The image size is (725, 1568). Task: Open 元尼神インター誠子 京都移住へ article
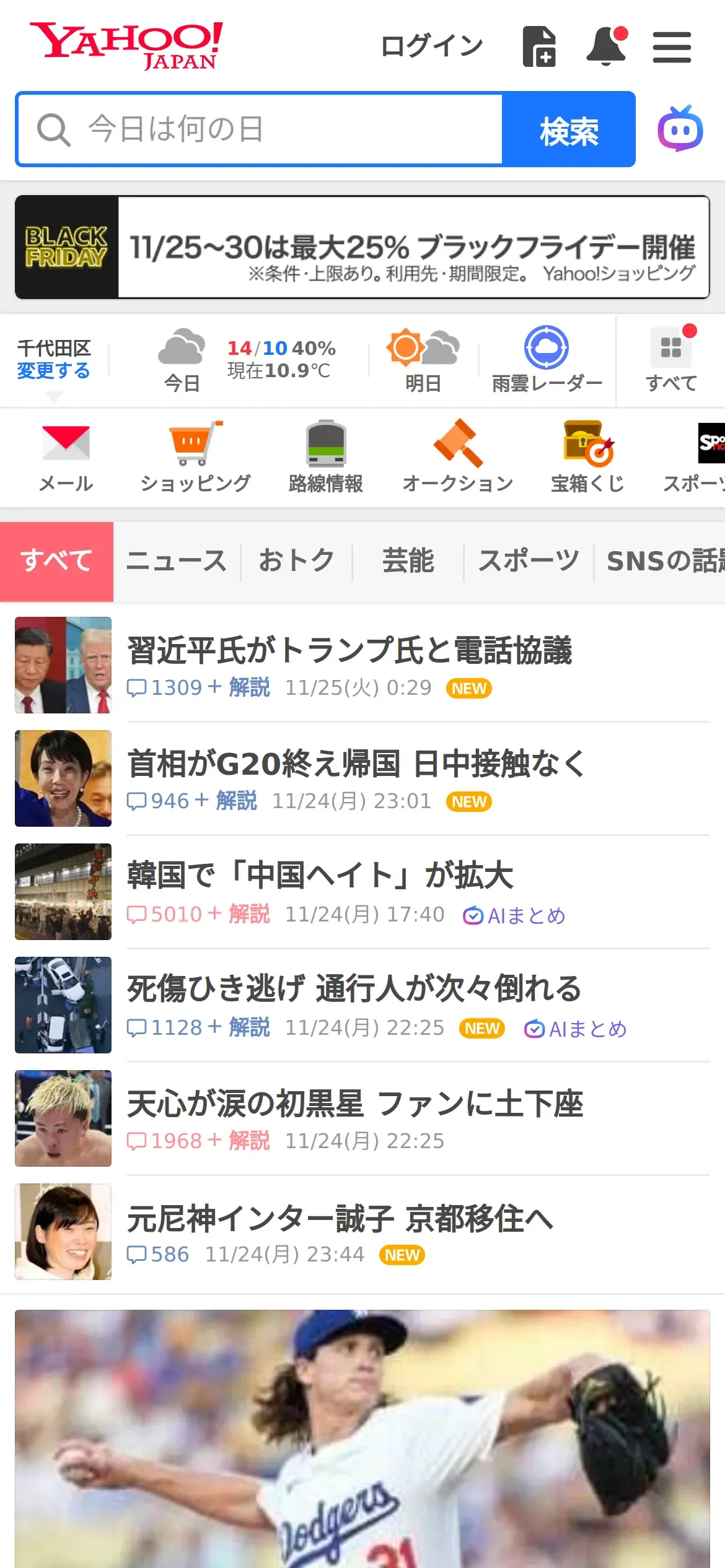point(340,1218)
